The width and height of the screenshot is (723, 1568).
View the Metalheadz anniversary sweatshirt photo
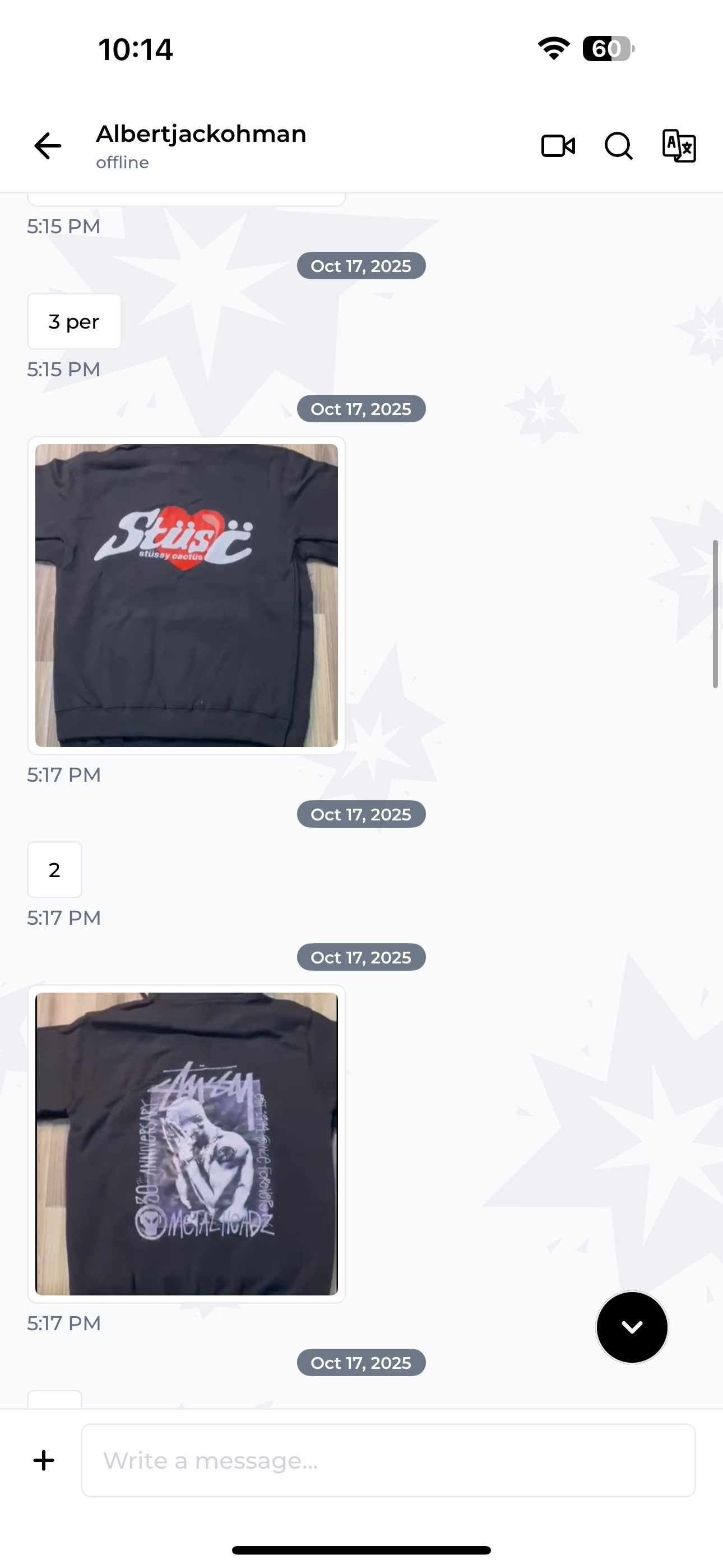point(186,1143)
